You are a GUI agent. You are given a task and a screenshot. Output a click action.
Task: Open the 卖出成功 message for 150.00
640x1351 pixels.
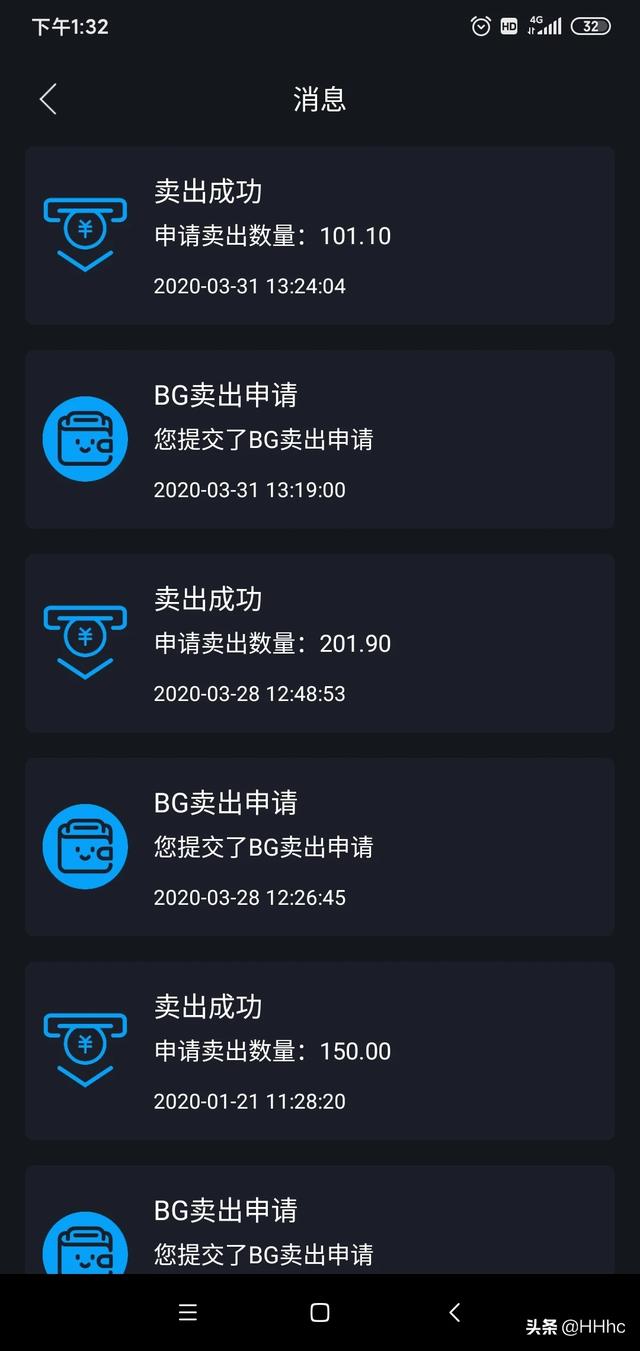click(x=320, y=1050)
